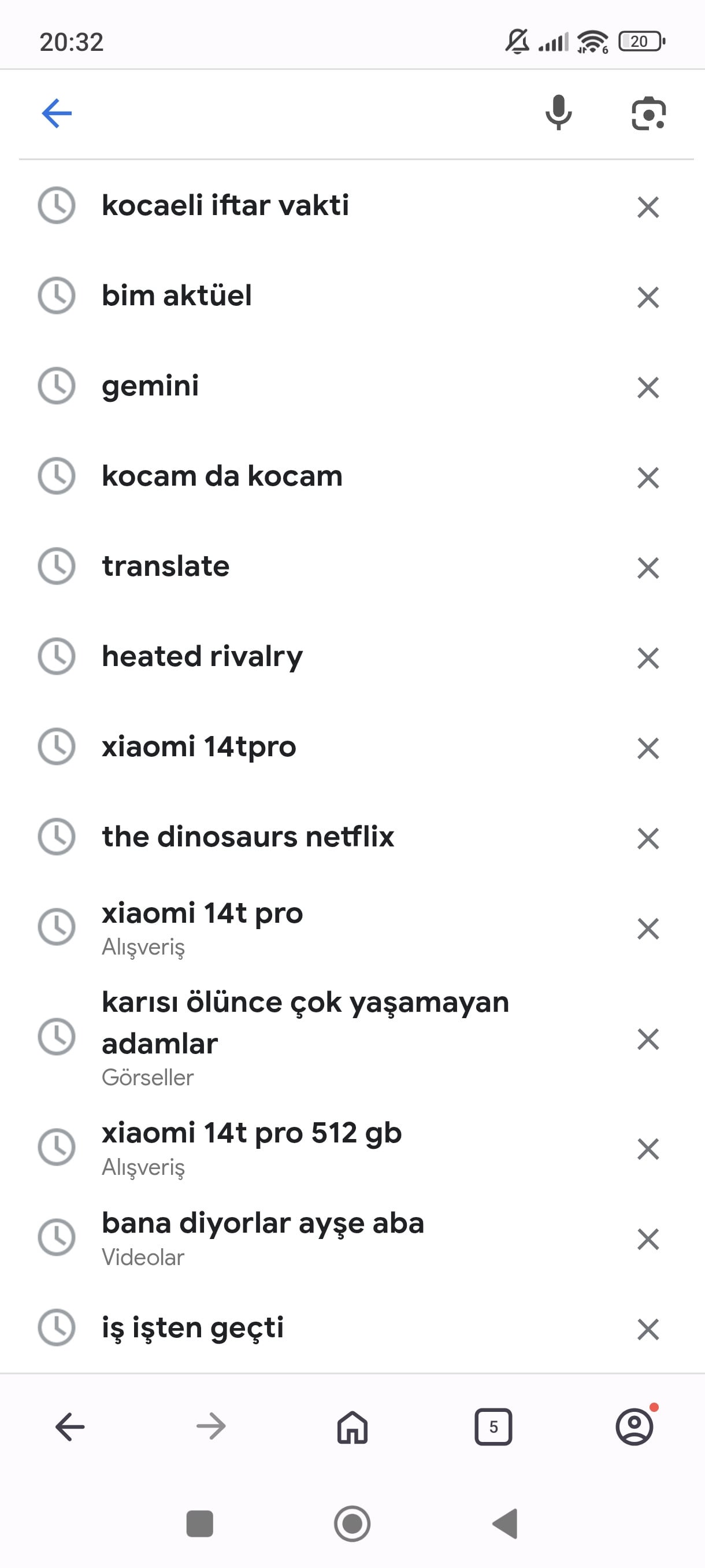Dismiss the iş işten geçti suggestion
Image resolution: width=705 pixels, height=1568 pixels.
[x=648, y=1329]
